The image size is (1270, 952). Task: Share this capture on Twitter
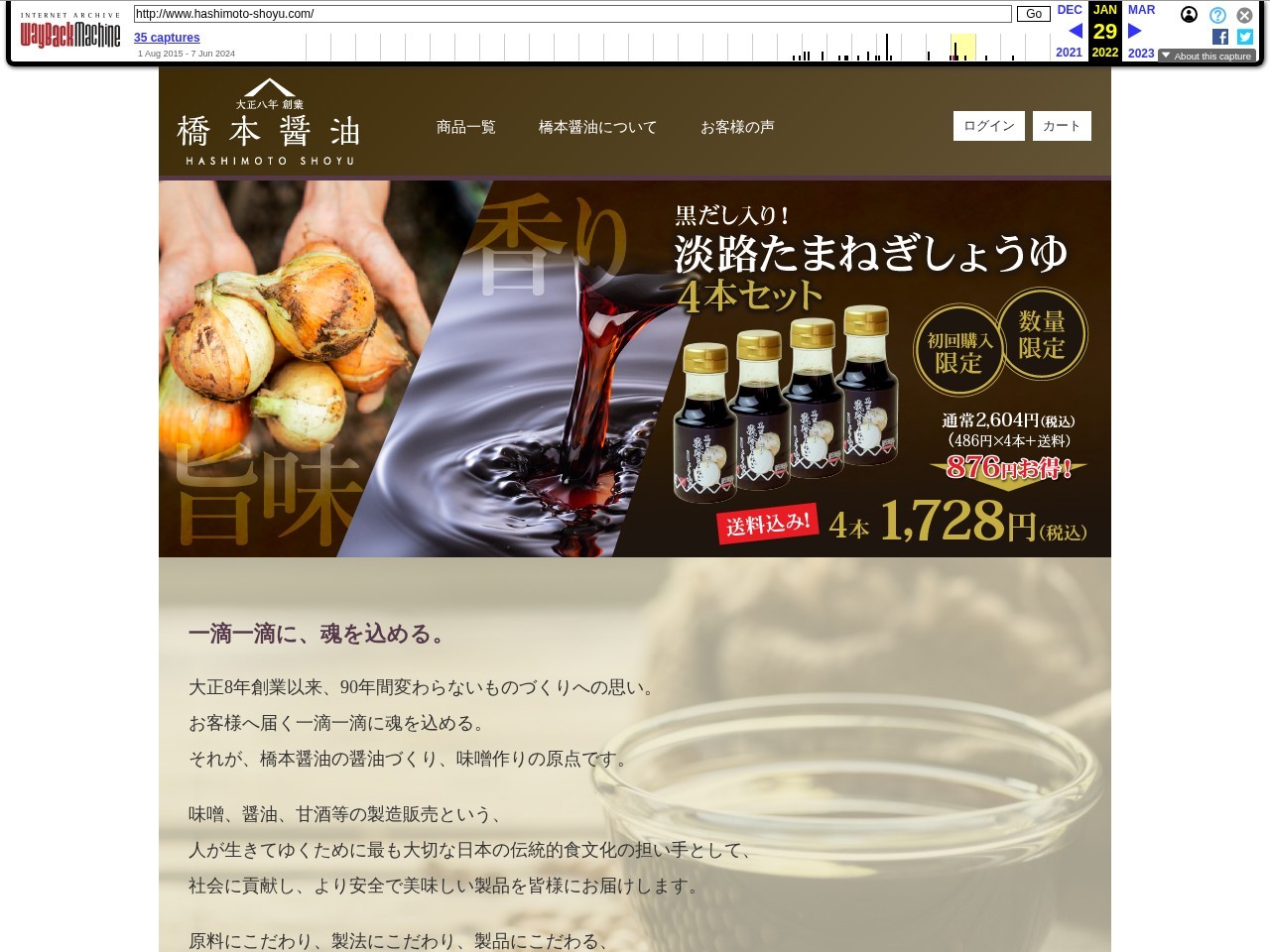(x=1244, y=37)
